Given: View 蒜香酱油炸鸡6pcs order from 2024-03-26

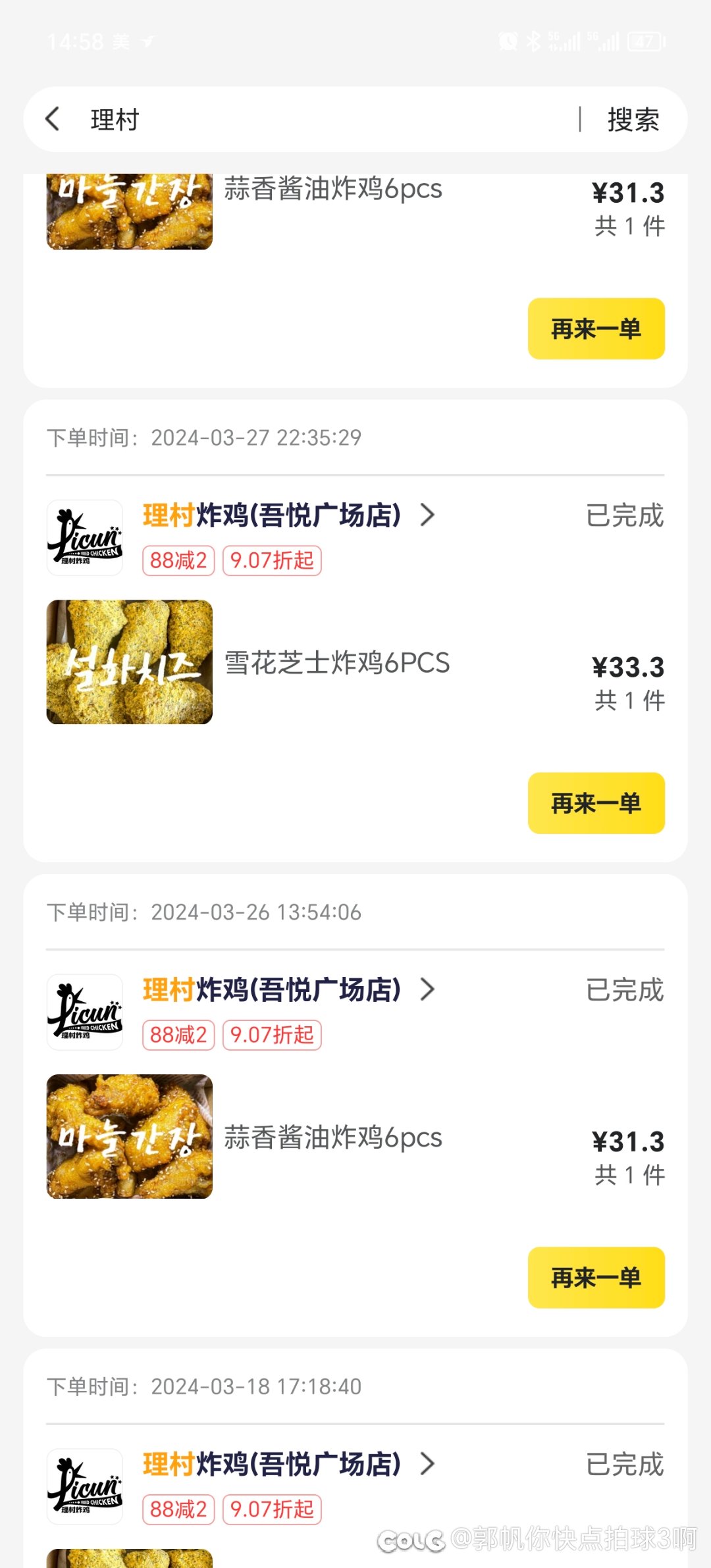Looking at the screenshot, I should click(x=333, y=1137).
